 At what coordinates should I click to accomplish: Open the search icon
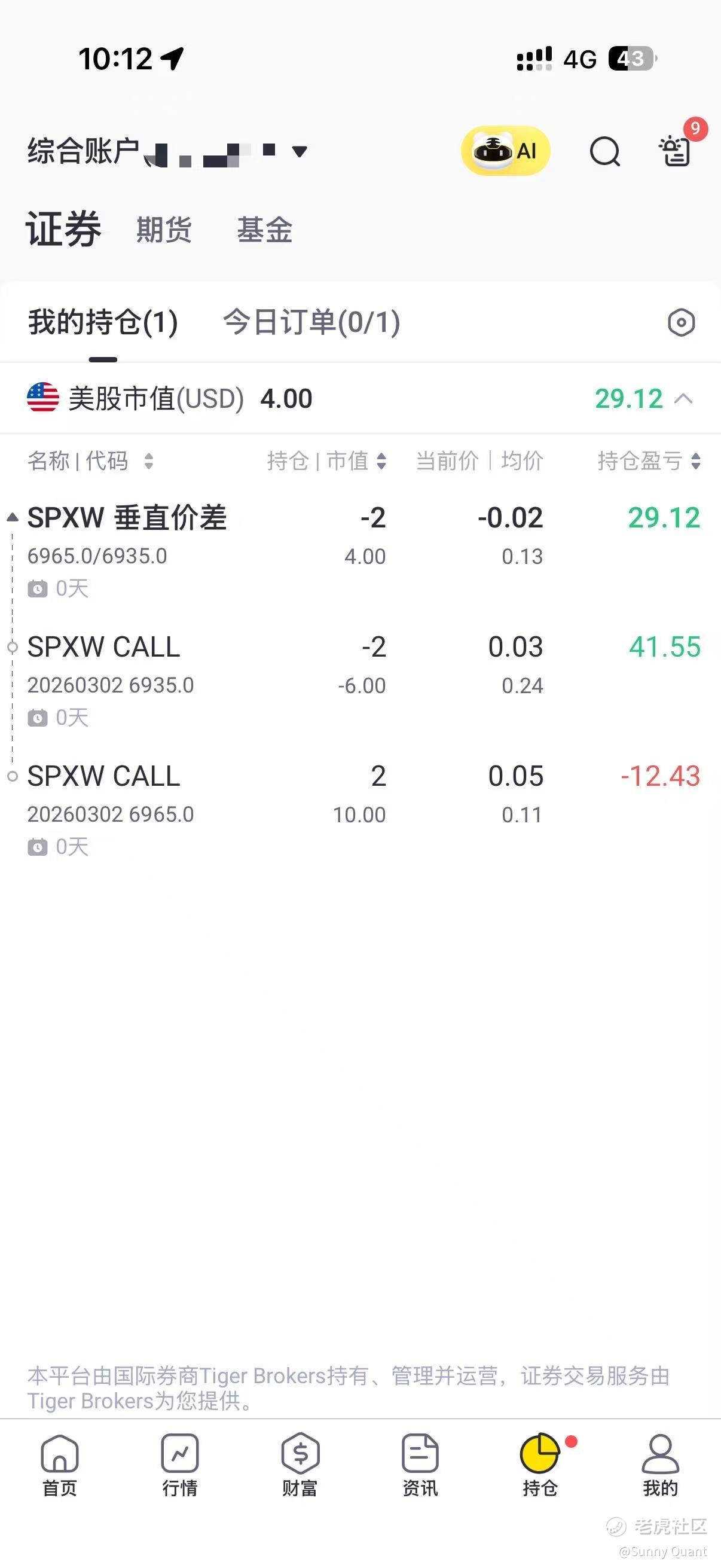coord(605,151)
